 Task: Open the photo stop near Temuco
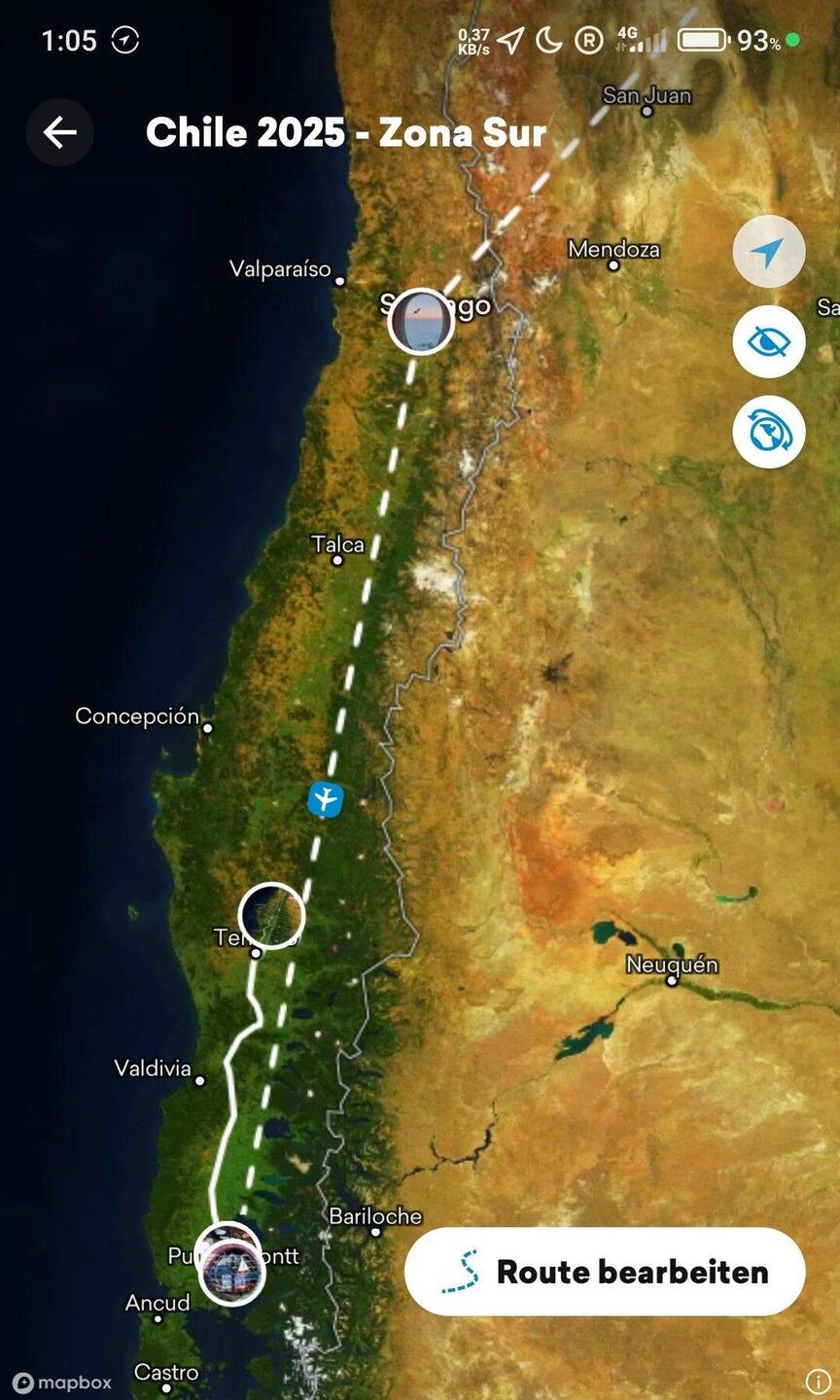click(x=272, y=915)
